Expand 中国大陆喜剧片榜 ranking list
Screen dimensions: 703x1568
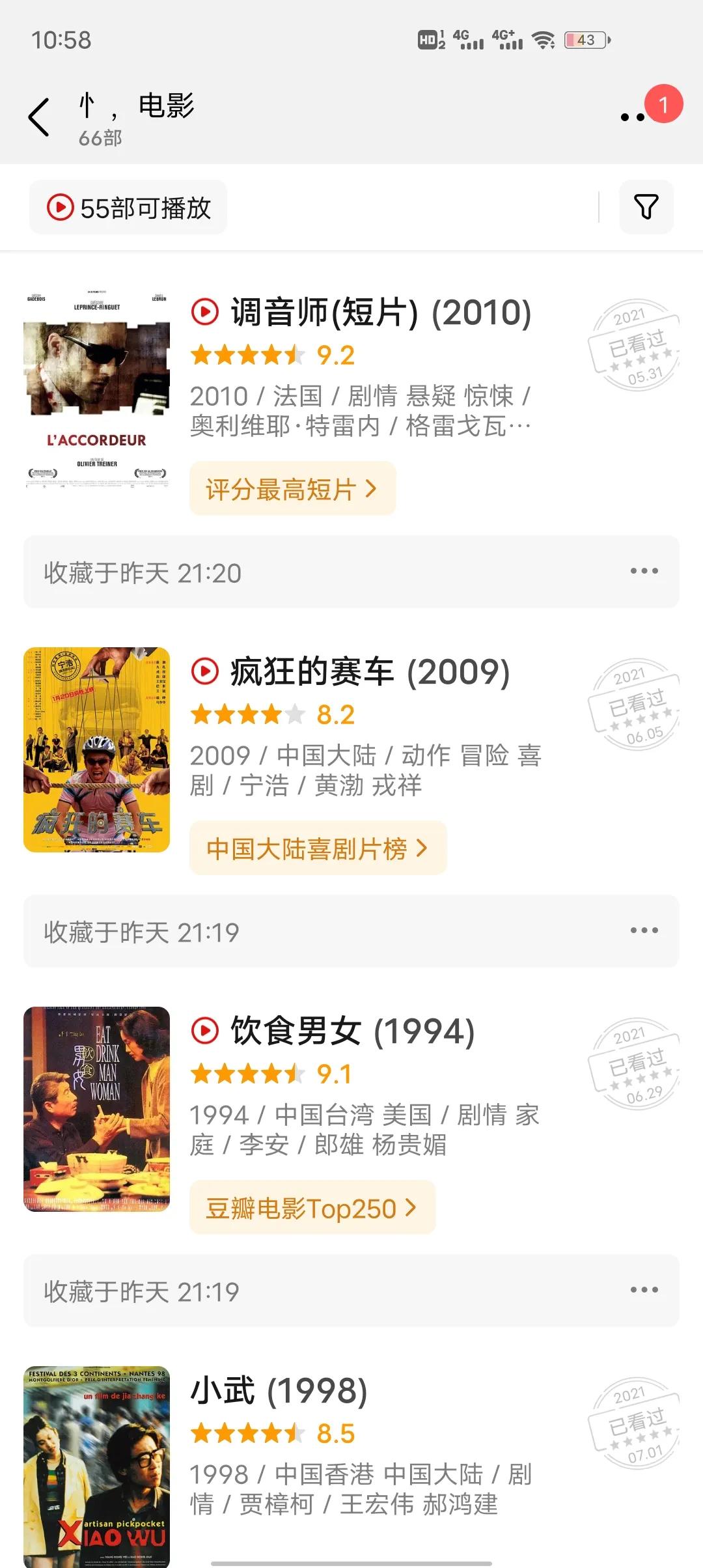(x=318, y=848)
